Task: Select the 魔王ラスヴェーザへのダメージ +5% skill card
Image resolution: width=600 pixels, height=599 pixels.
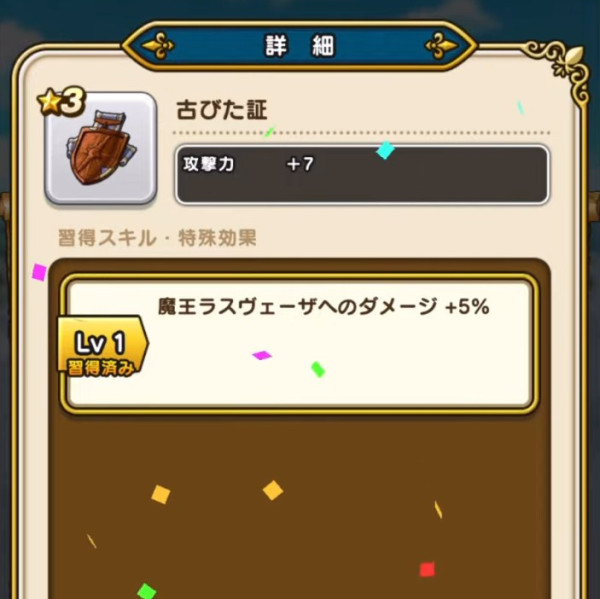Action: pyautogui.click(x=300, y=342)
